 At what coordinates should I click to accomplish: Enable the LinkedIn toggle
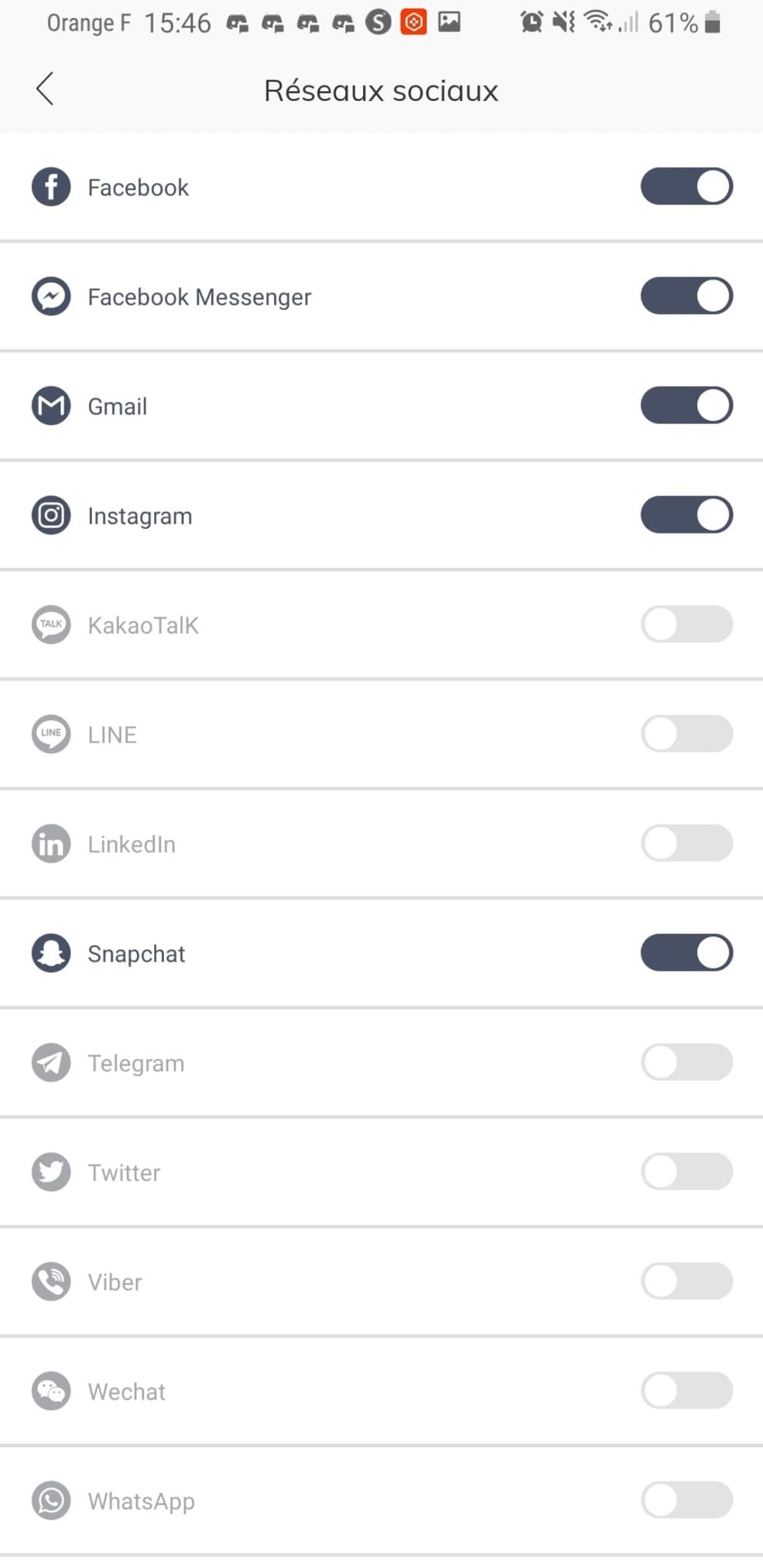point(686,844)
